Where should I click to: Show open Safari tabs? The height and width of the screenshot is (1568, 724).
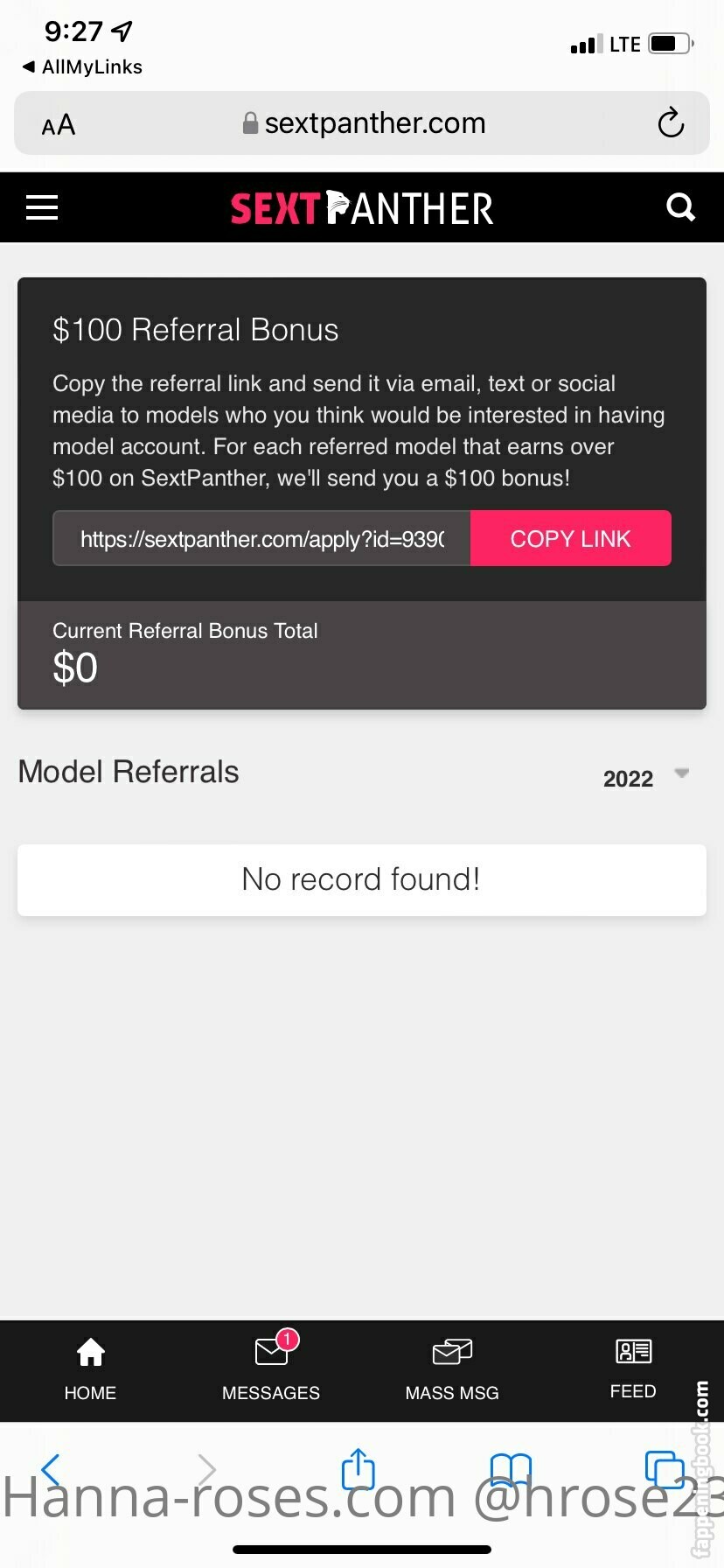(x=665, y=1470)
